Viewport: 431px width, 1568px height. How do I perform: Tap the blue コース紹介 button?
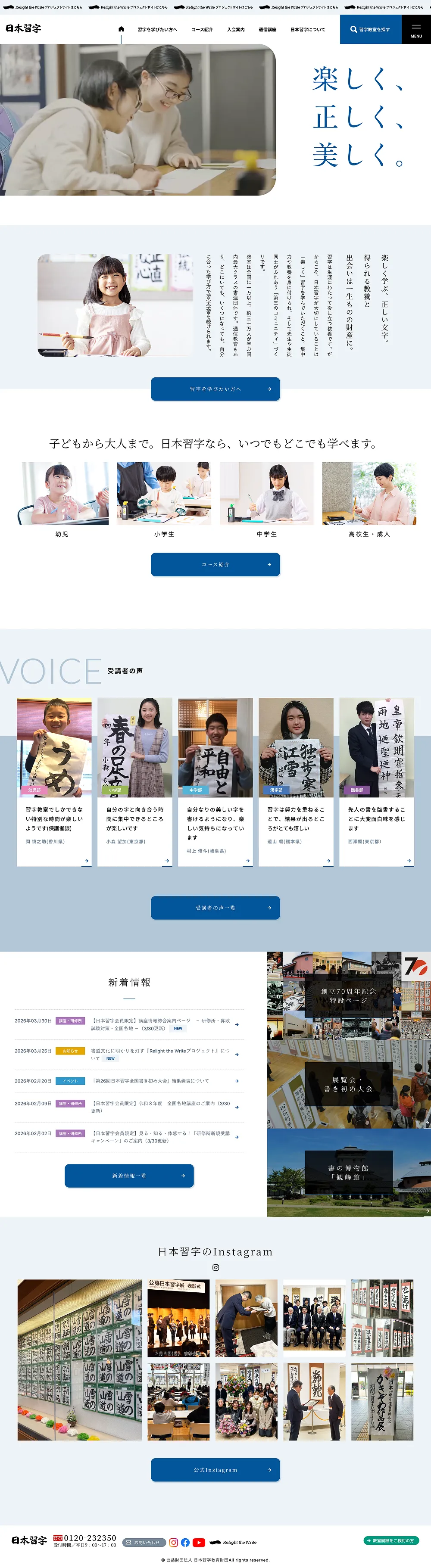pos(215,564)
